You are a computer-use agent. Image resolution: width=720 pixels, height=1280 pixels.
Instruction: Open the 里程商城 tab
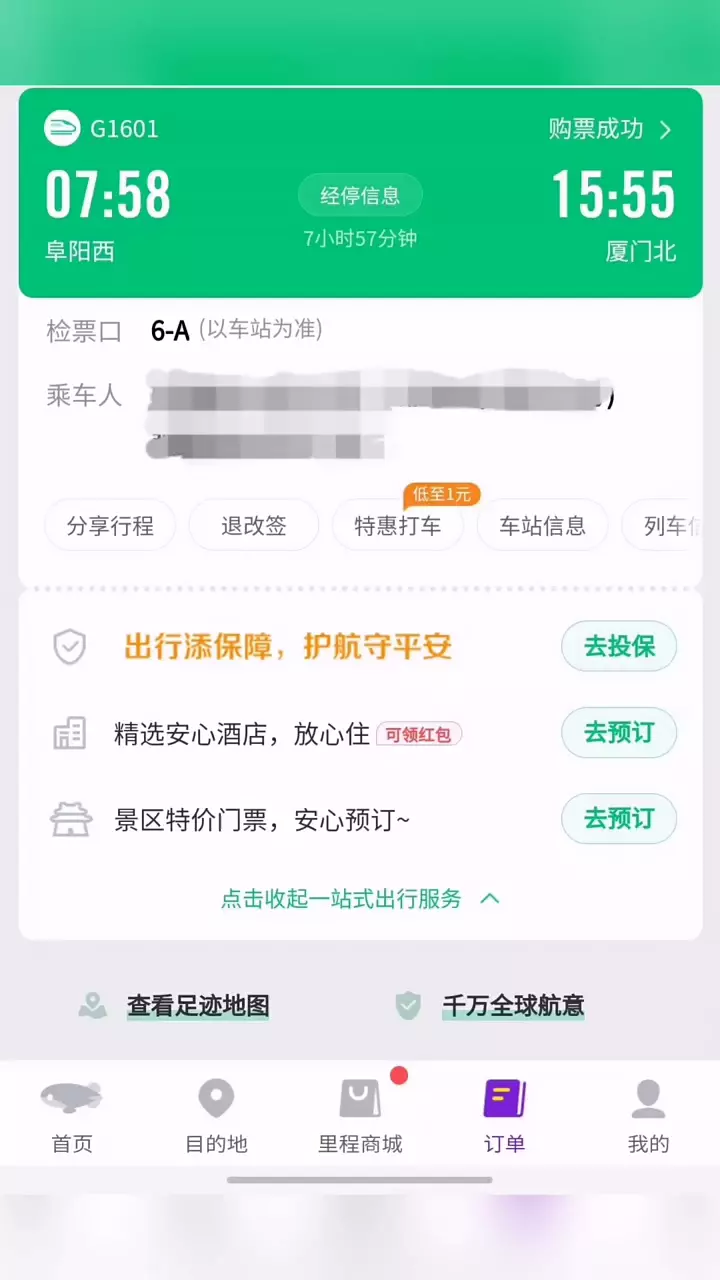click(x=360, y=1116)
